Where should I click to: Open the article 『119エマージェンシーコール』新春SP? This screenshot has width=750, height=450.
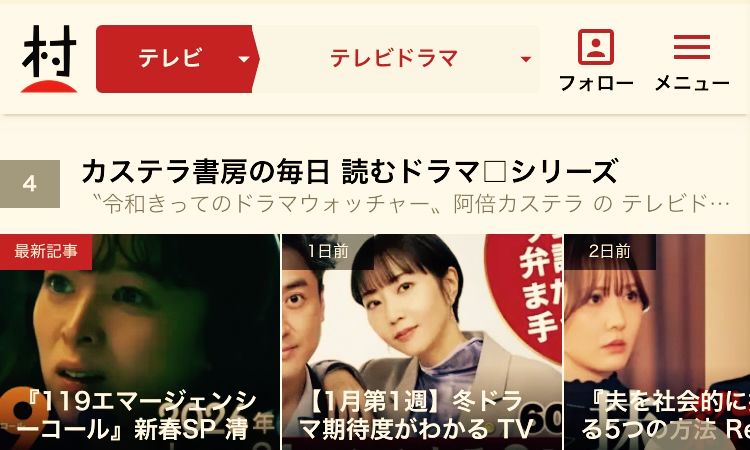(140, 342)
